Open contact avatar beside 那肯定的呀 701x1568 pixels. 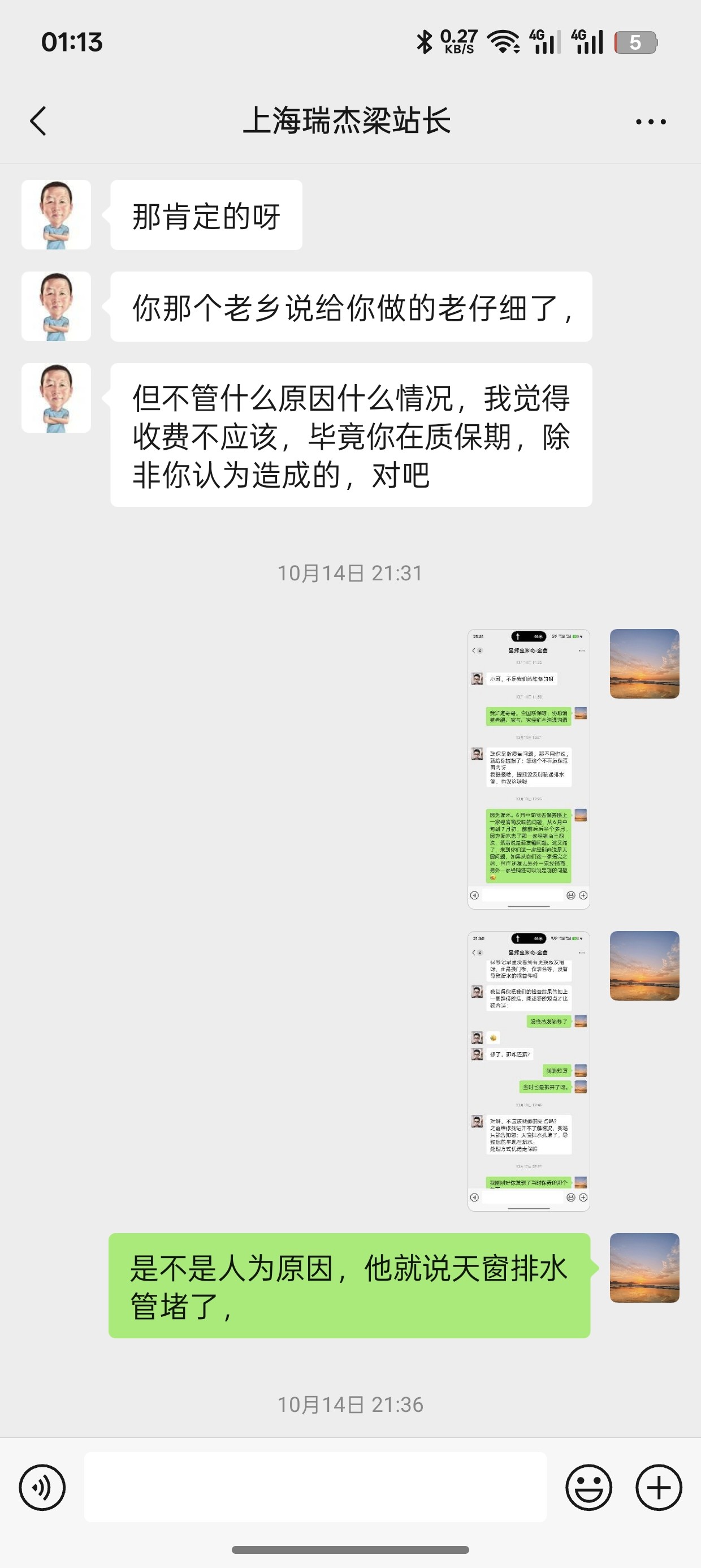tap(56, 214)
